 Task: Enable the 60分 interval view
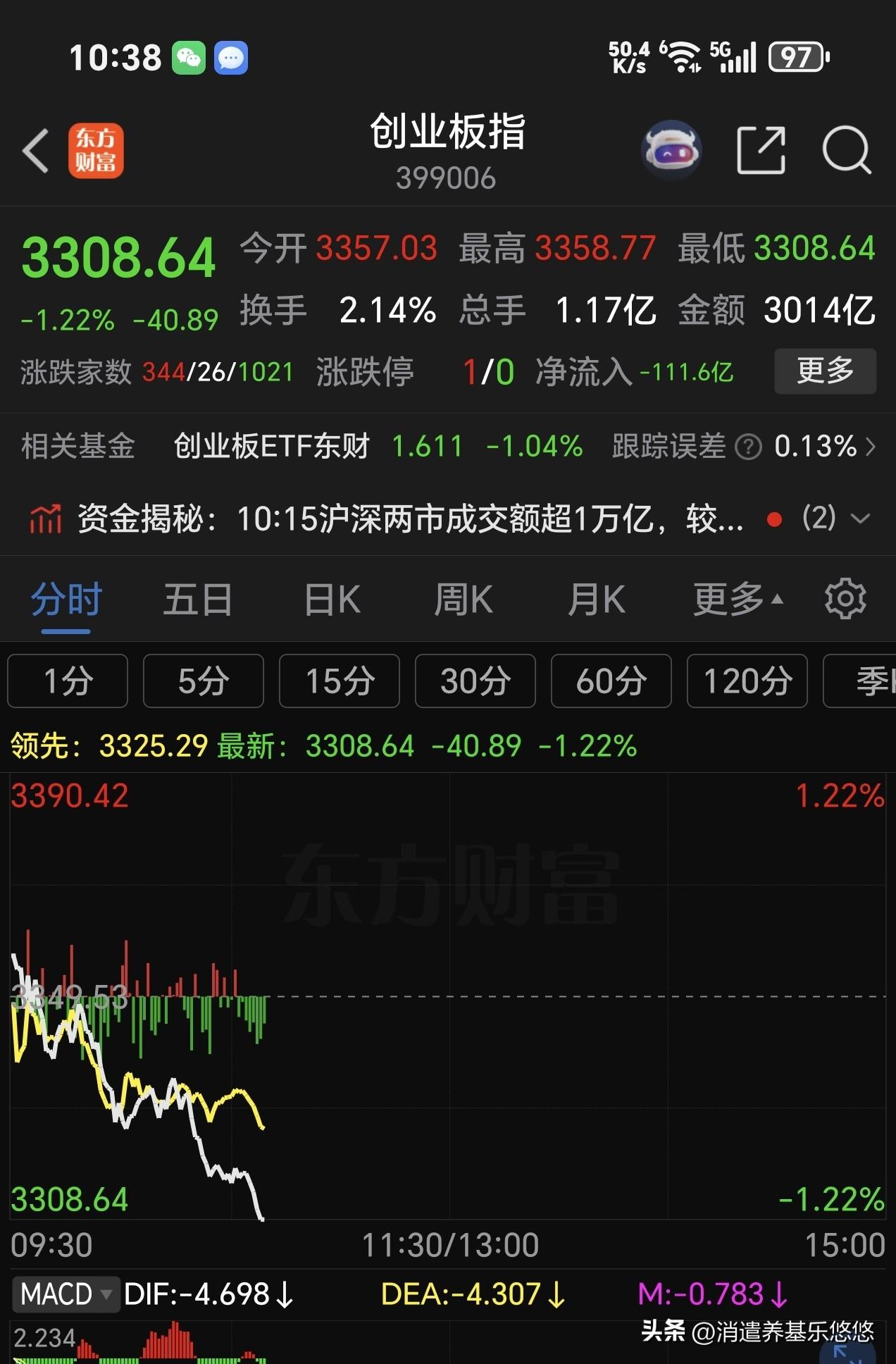point(611,681)
